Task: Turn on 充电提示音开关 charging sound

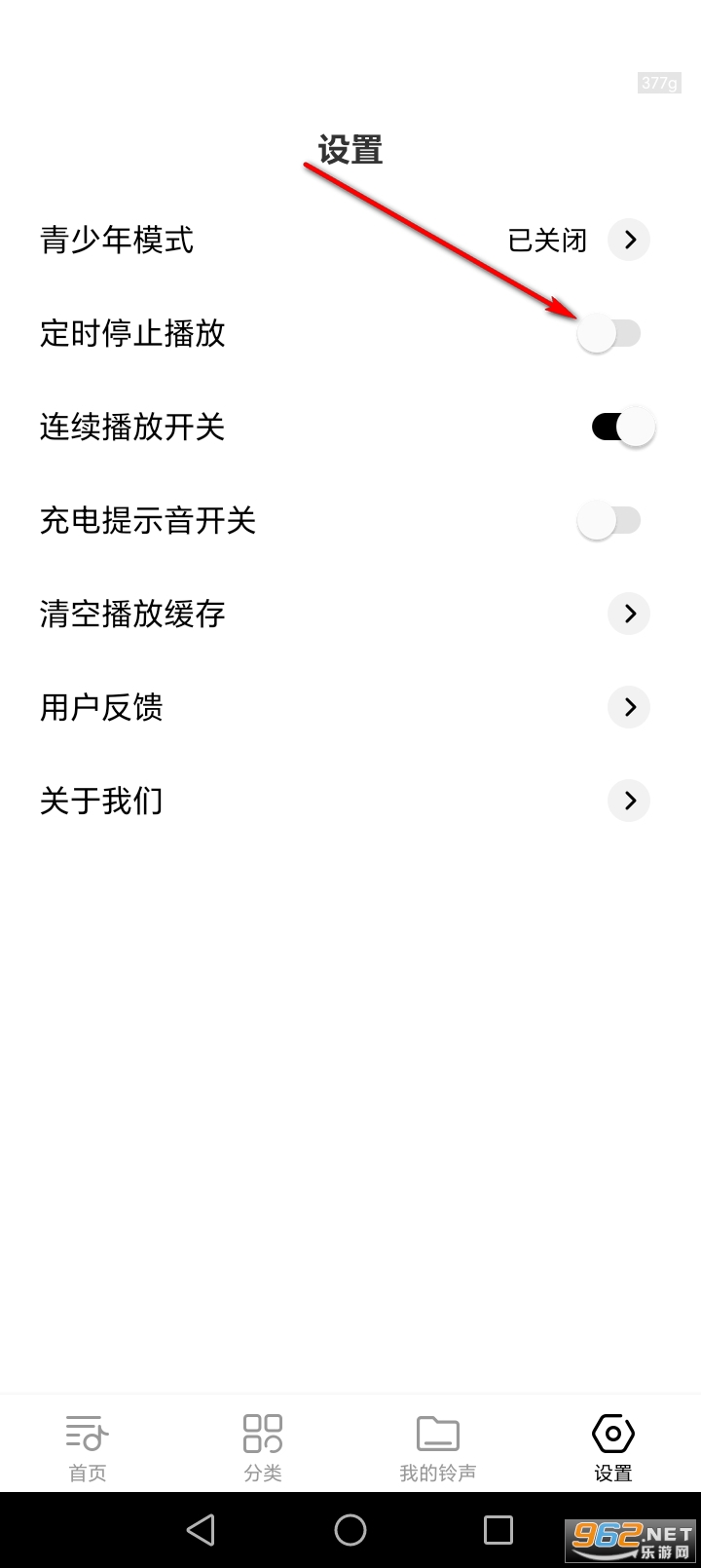Action: (610, 520)
